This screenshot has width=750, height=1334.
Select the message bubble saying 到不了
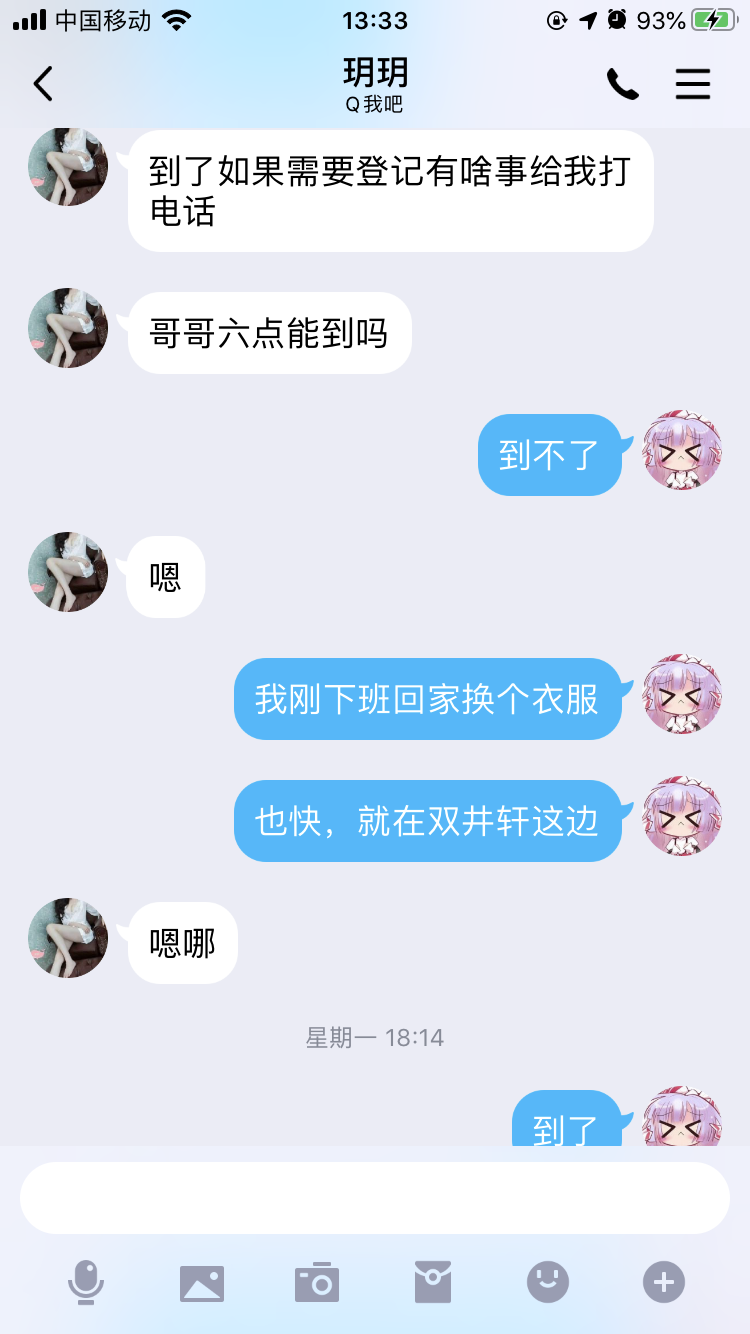pyautogui.click(x=551, y=455)
